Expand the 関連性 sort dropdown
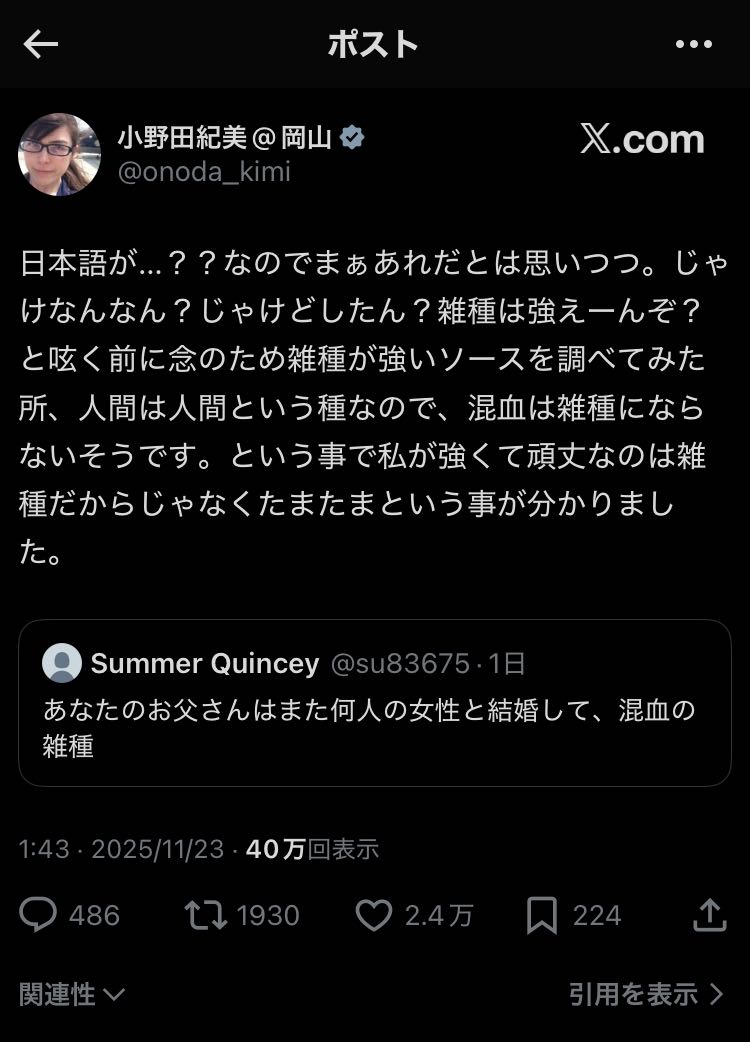This screenshot has width=750, height=1042. (x=72, y=993)
